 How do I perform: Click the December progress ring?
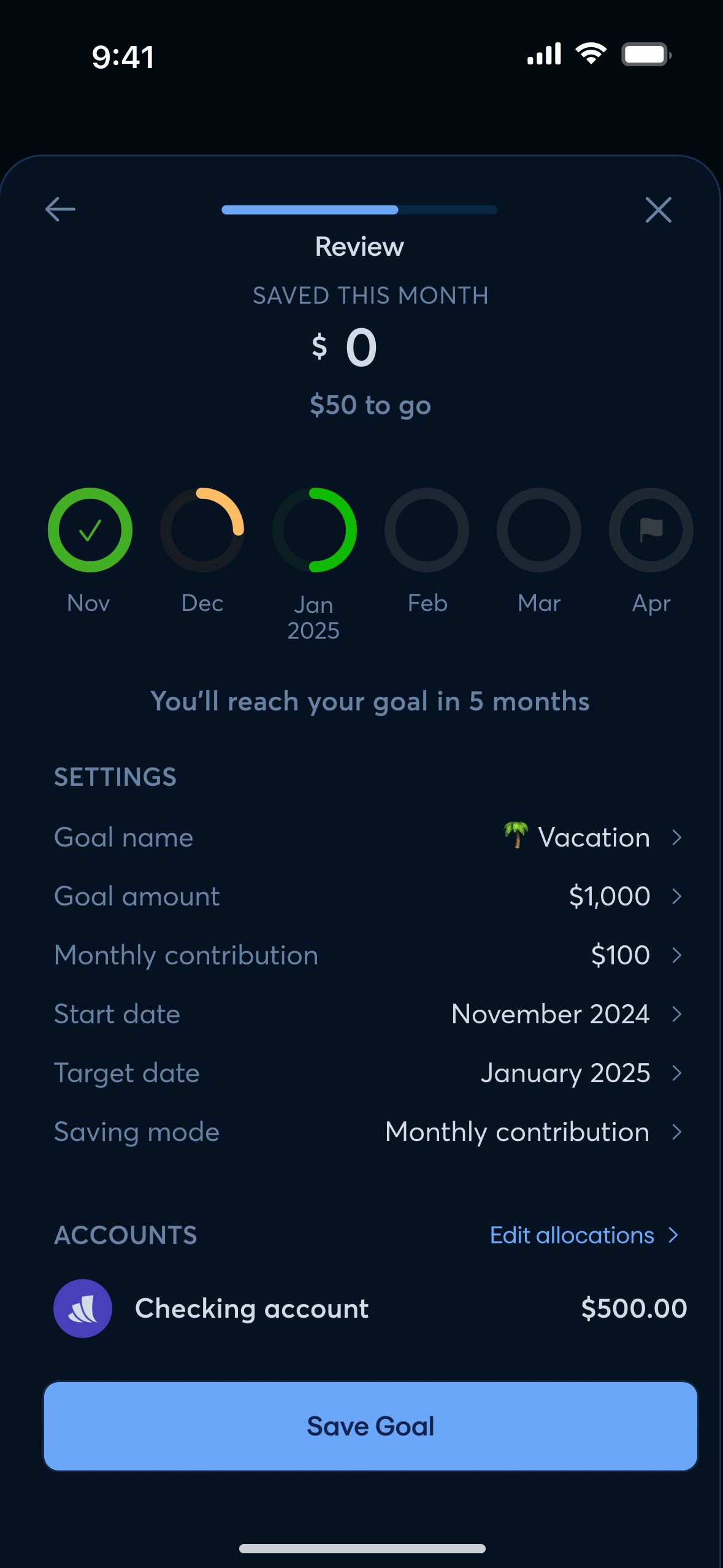click(x=202, y=530)
